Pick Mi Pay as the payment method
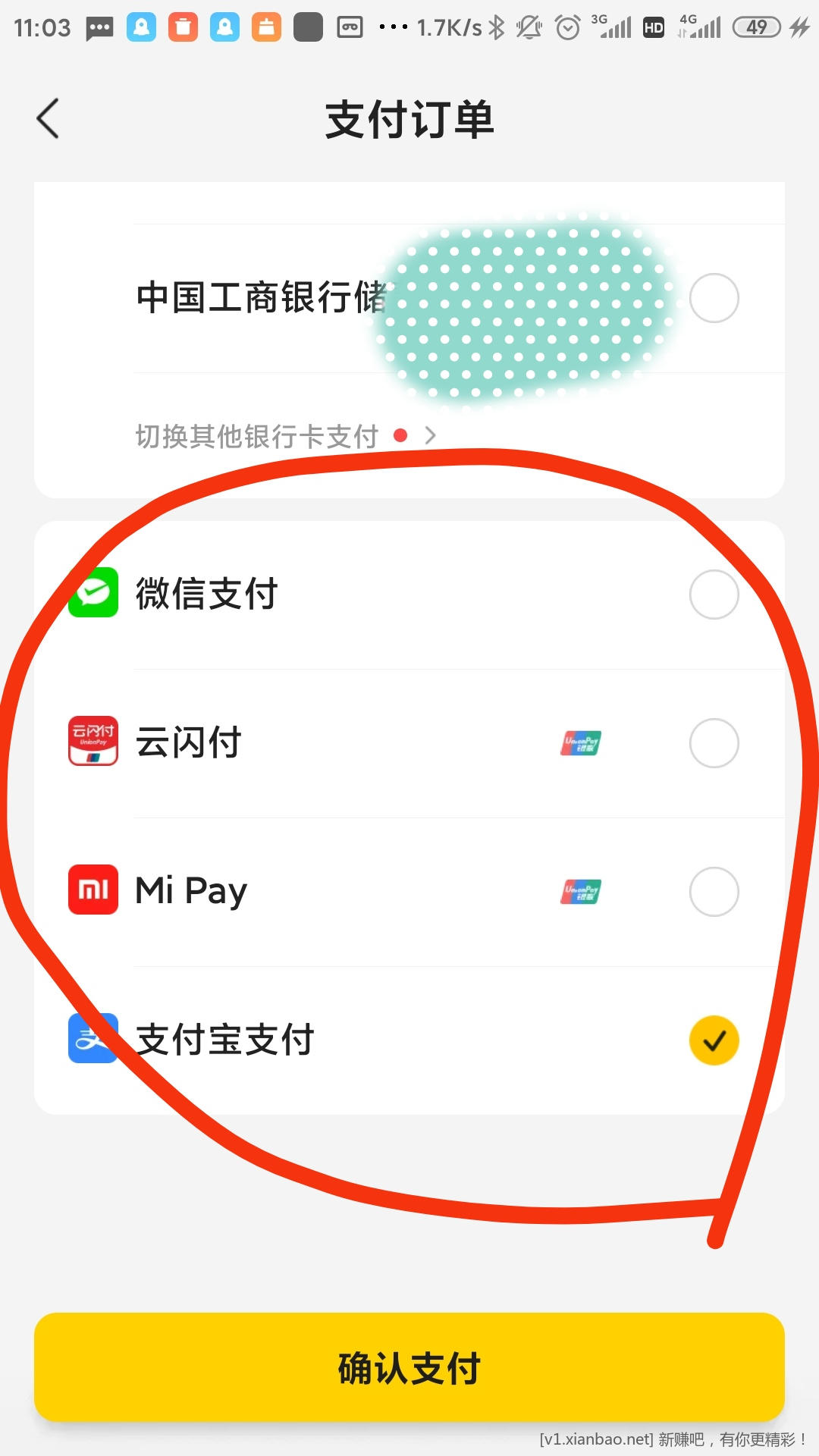This screenshot has width=819, height=1456. click(714, 892)
